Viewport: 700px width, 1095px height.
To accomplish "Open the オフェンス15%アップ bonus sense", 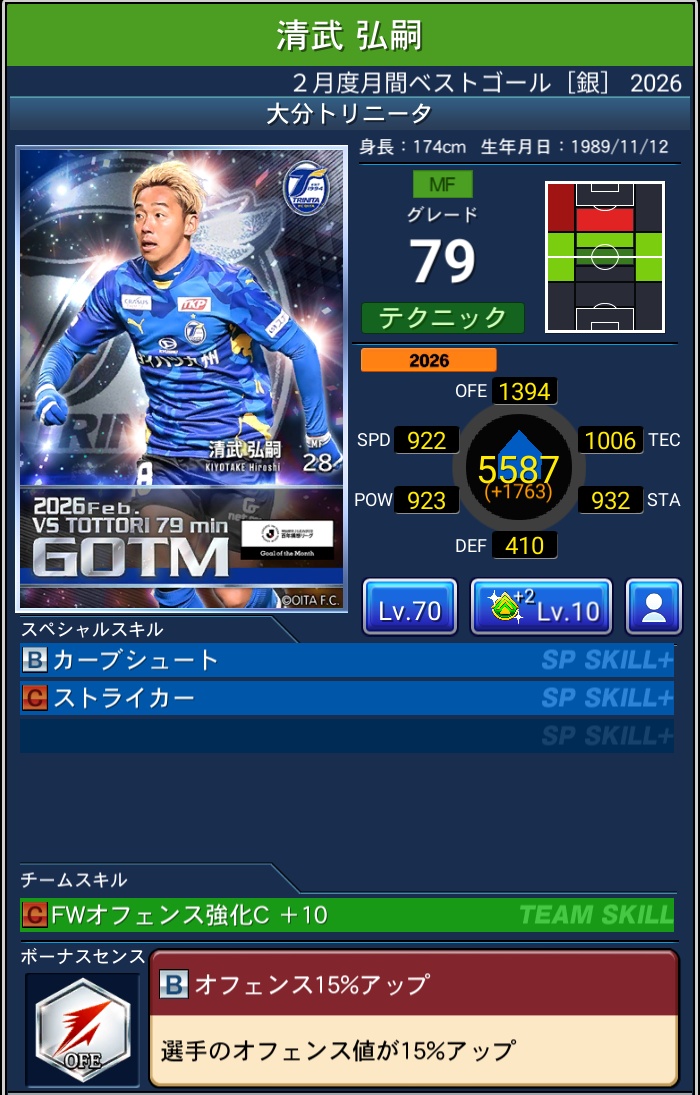I will coord(413,1017).
